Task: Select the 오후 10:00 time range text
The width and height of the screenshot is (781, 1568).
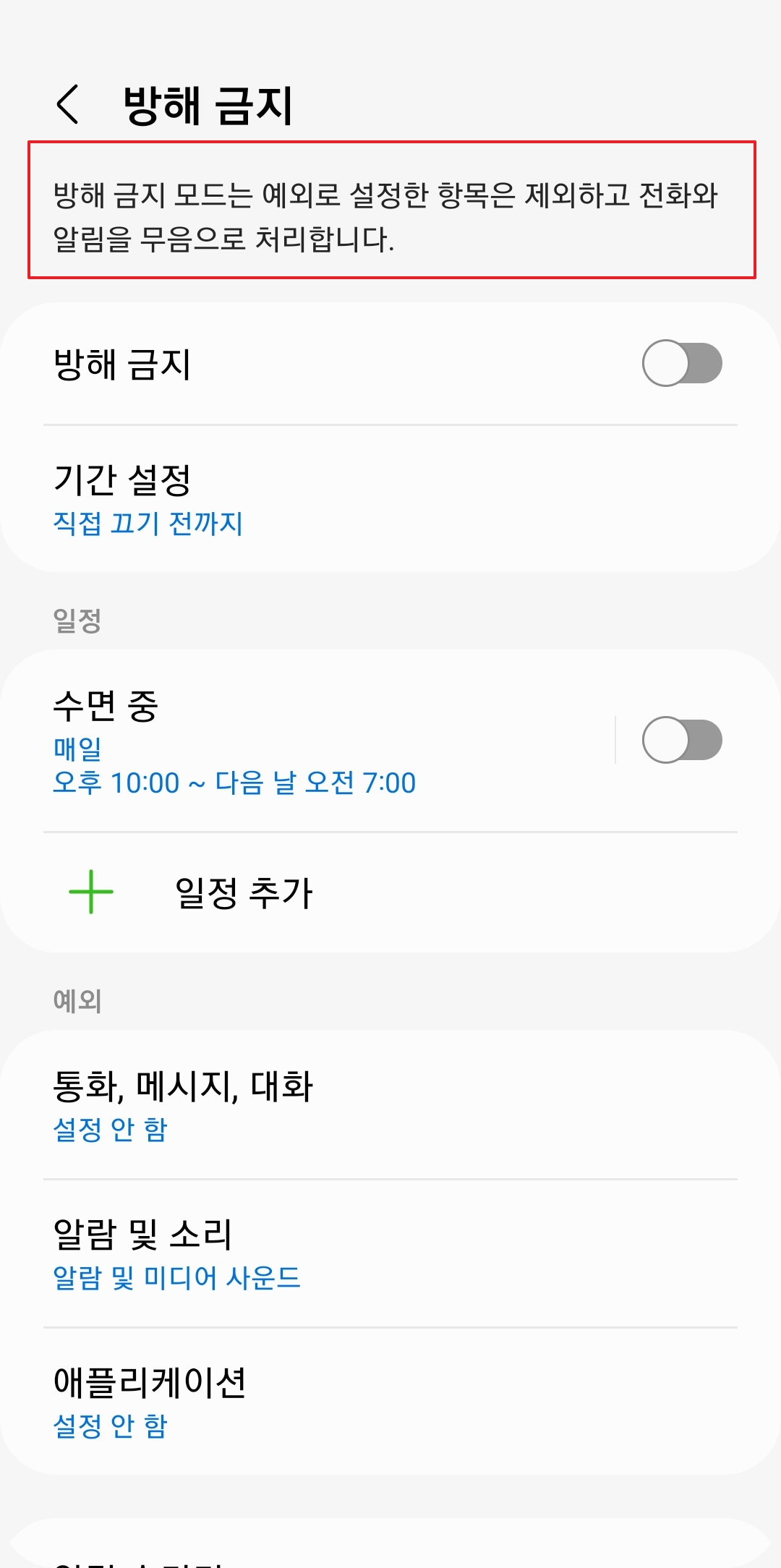Action: [x=231, y=783]
